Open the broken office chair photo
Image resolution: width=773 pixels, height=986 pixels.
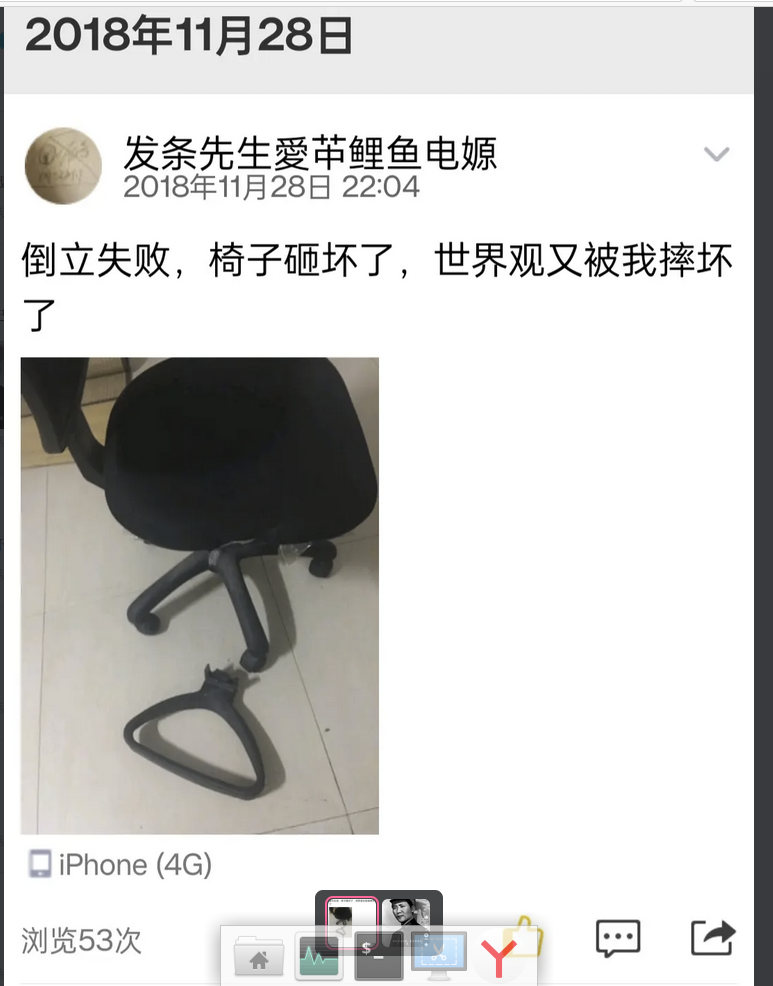(x=200, y=595)
